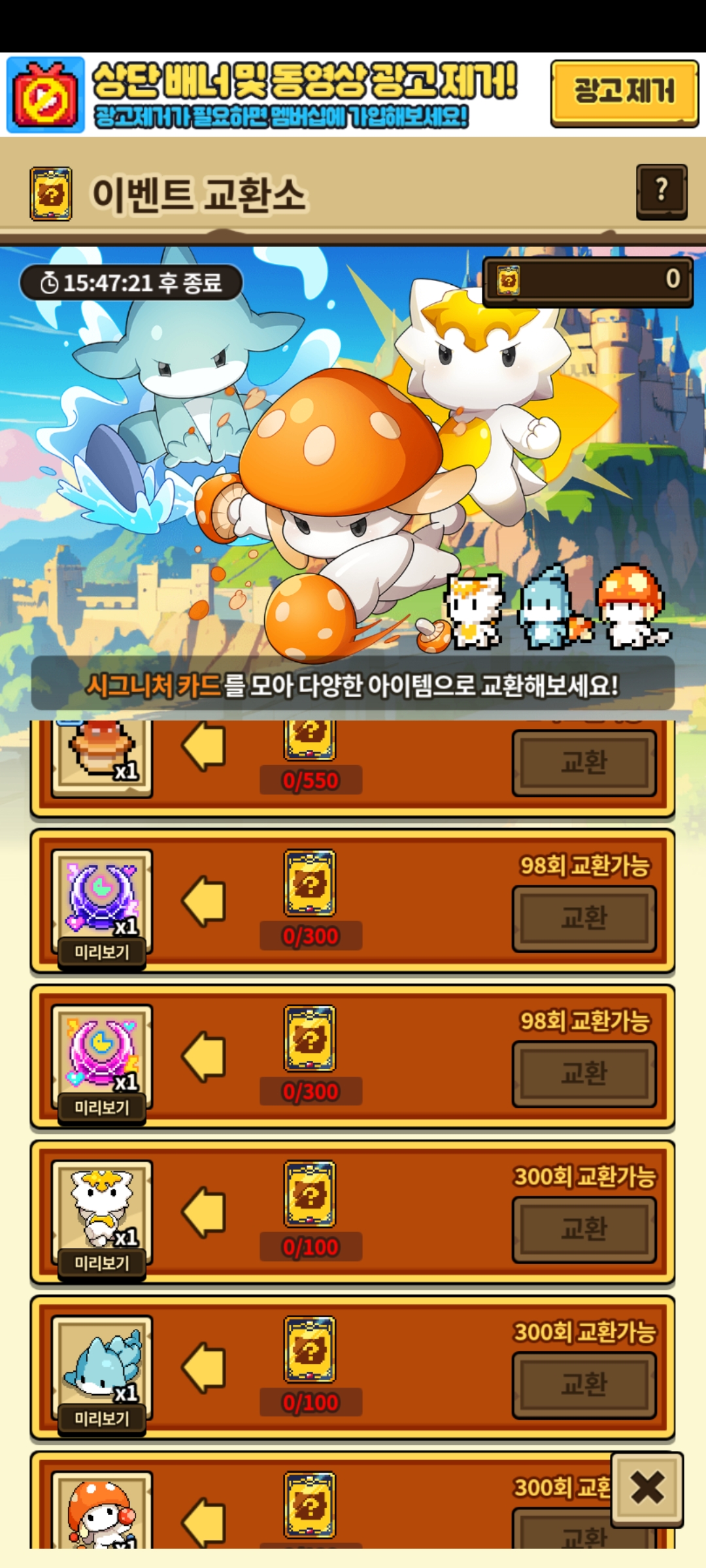
Task: Tap 미리보기 under the white cat character
Action: tap(102, 1264)
